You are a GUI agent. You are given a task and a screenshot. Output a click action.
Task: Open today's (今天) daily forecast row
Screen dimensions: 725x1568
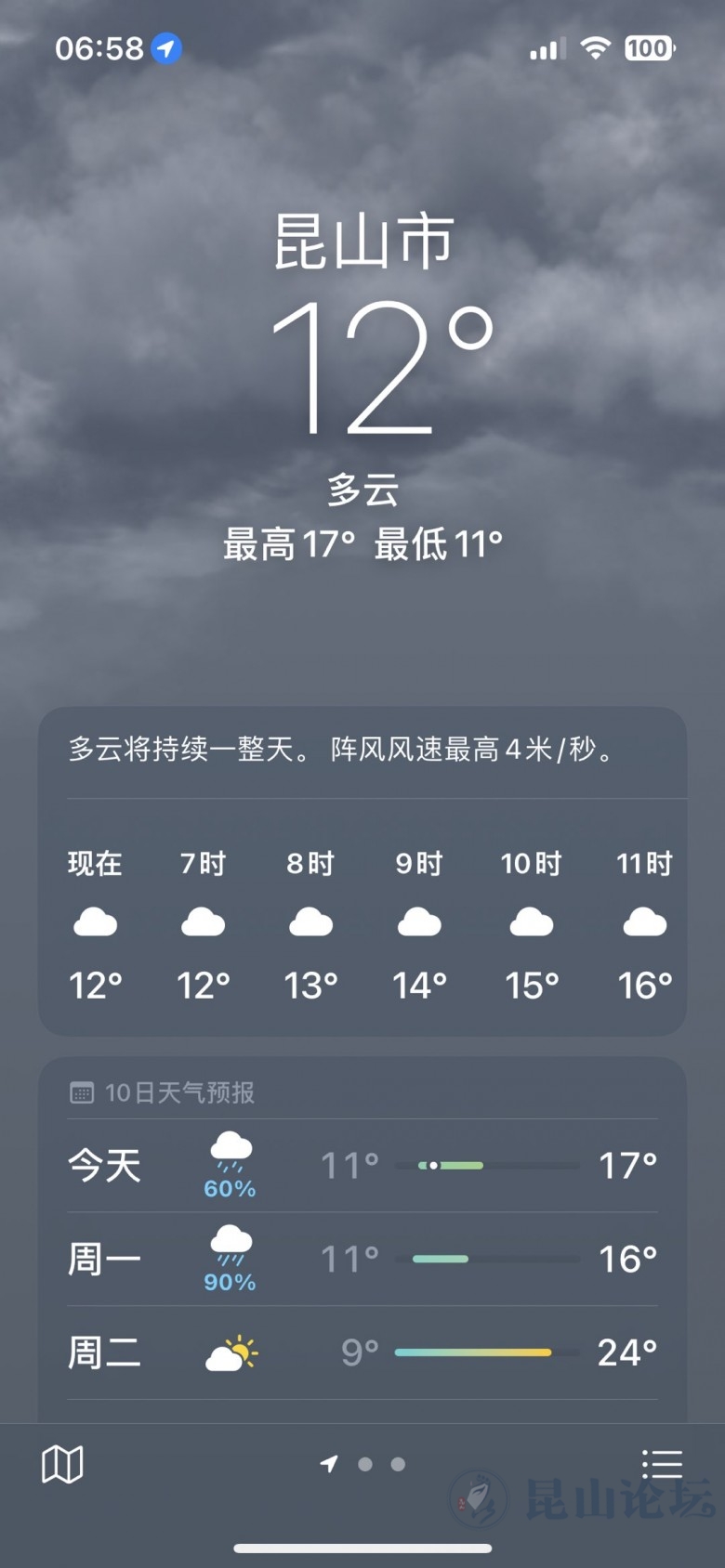pos(362,1166)
